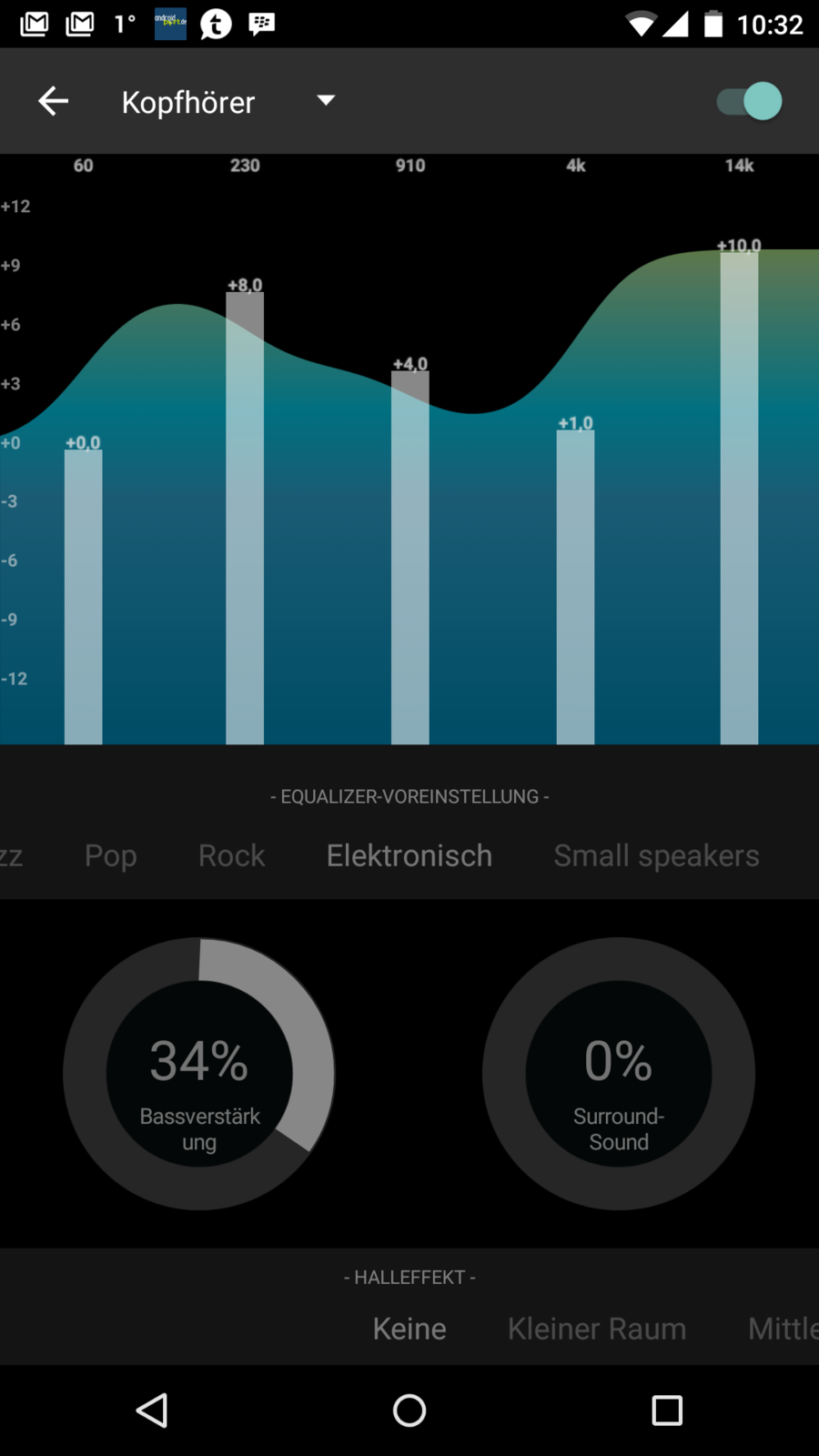
Task: Select the Elektronisch preset
Action: 409,855
